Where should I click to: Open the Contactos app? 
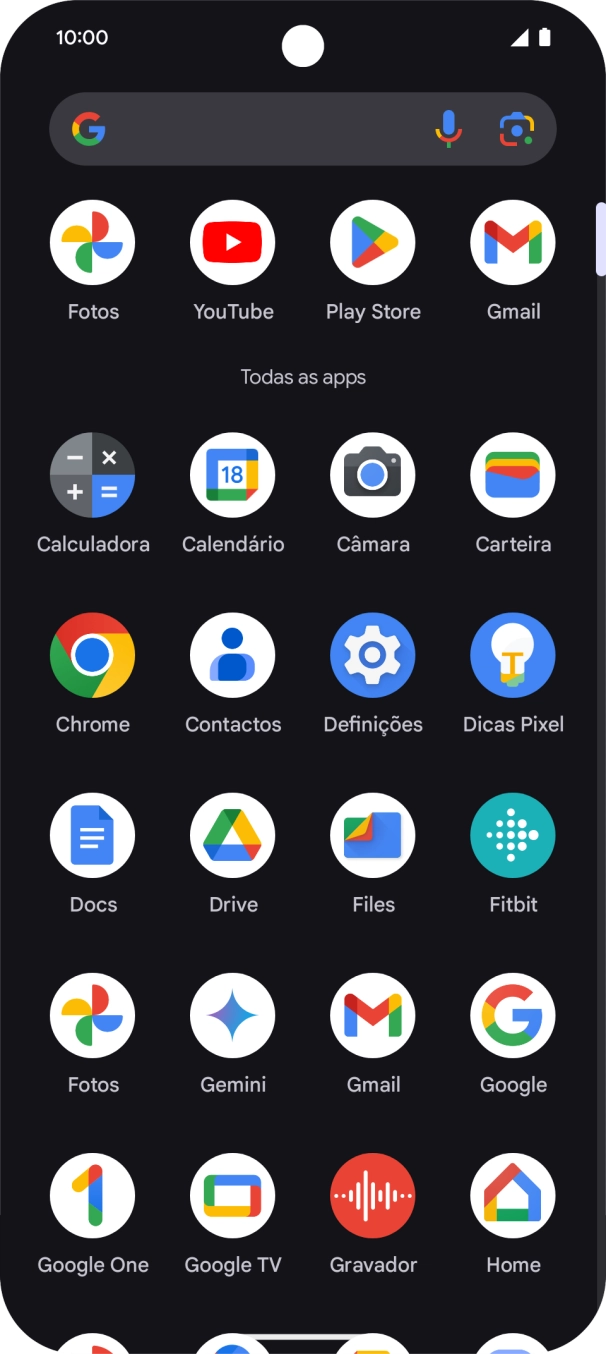click(233, 655)
